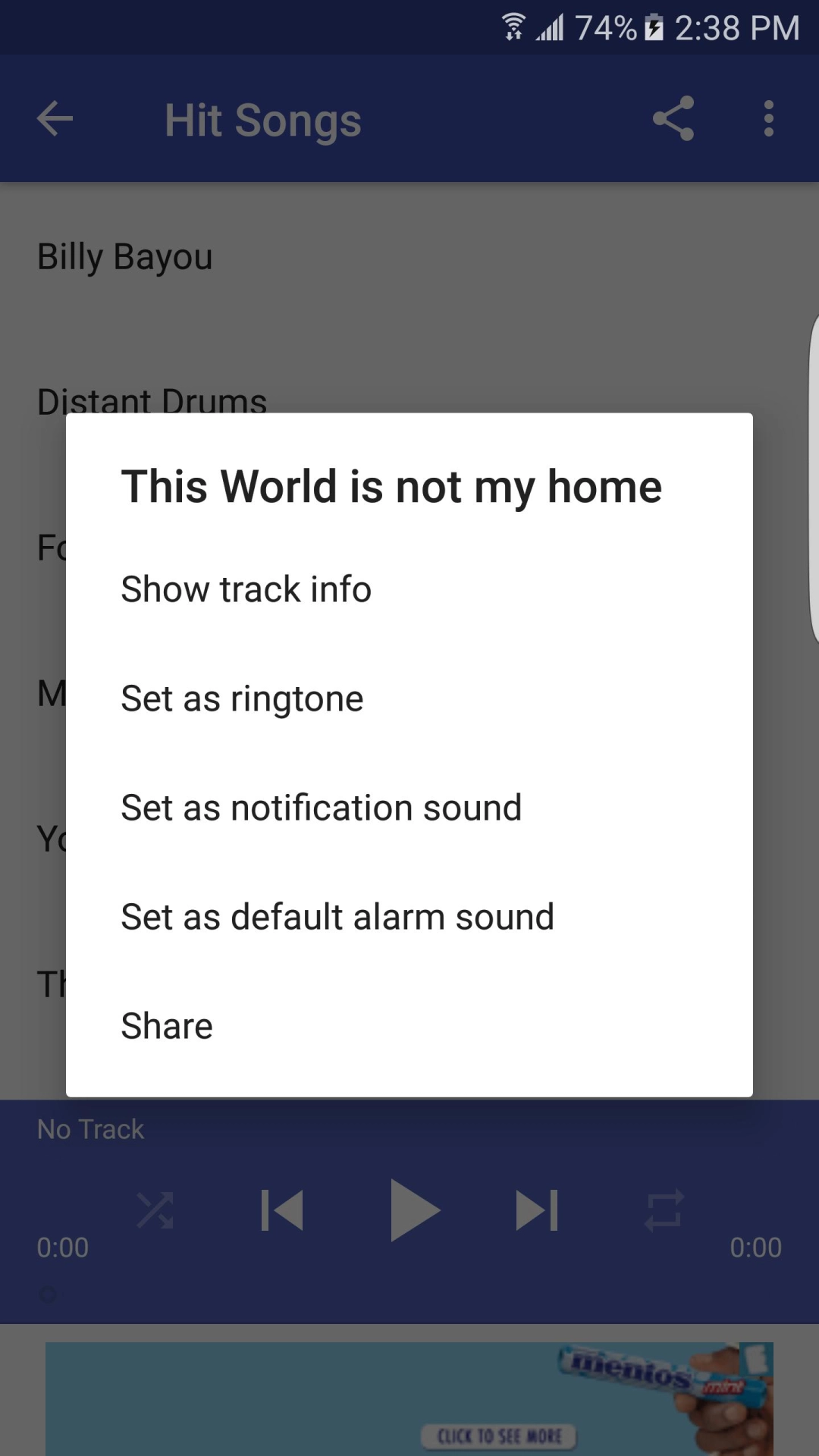
Task: Select Set as notification sound
Action: point(322,808)
